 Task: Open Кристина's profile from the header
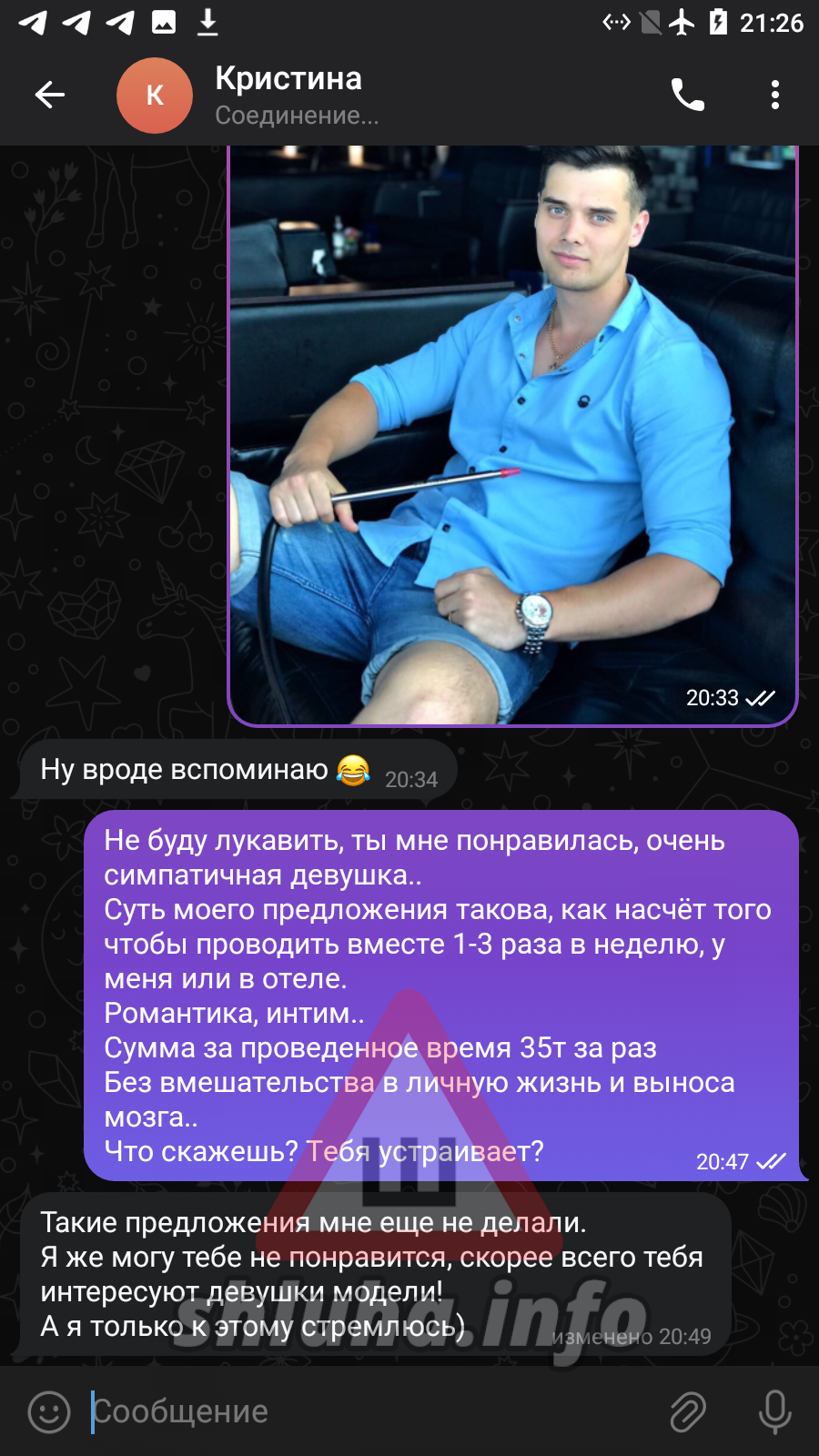pos(288,95)
